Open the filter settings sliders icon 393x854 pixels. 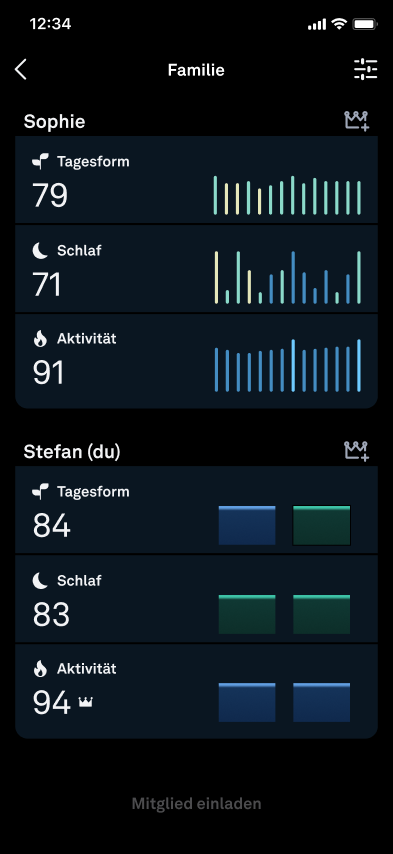365,70
